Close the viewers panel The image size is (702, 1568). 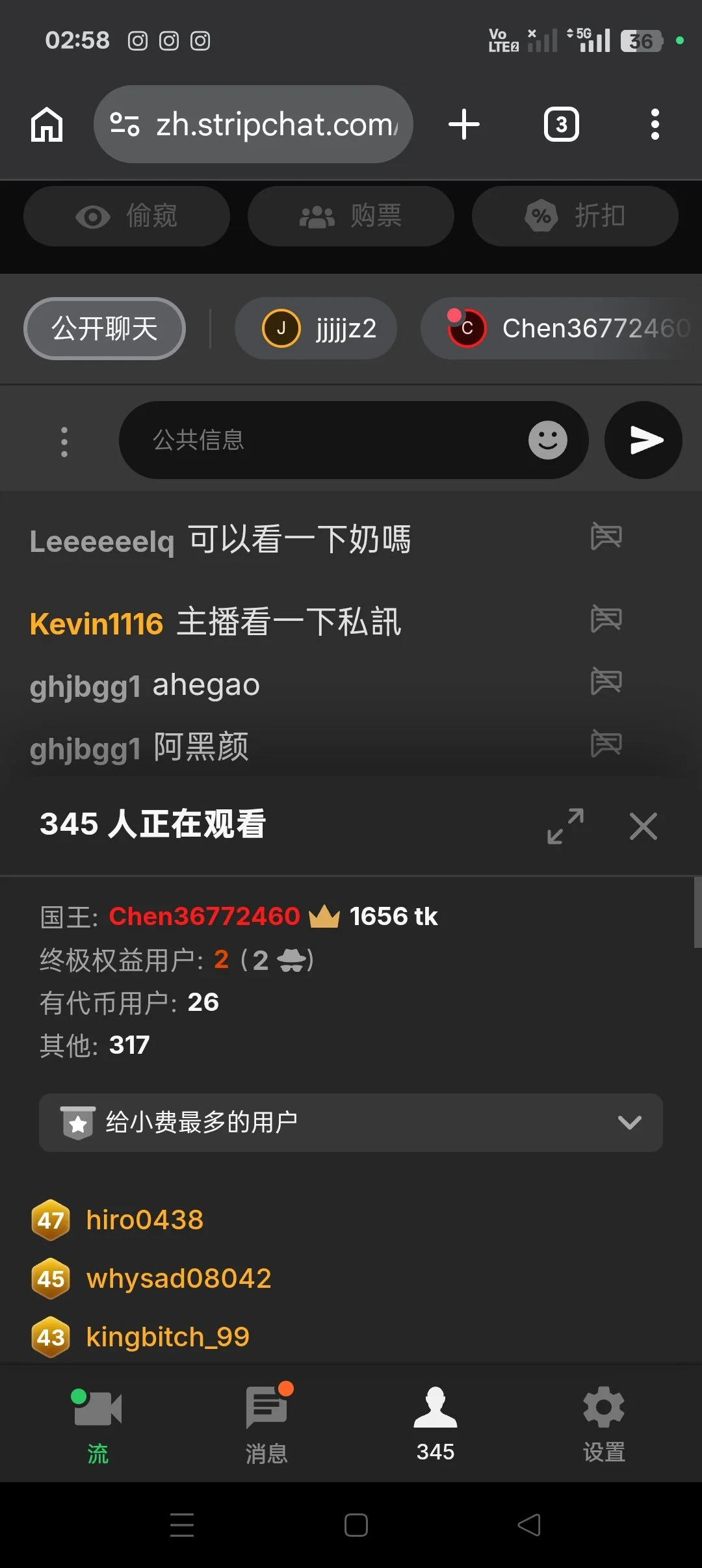(x=643, y=826)
